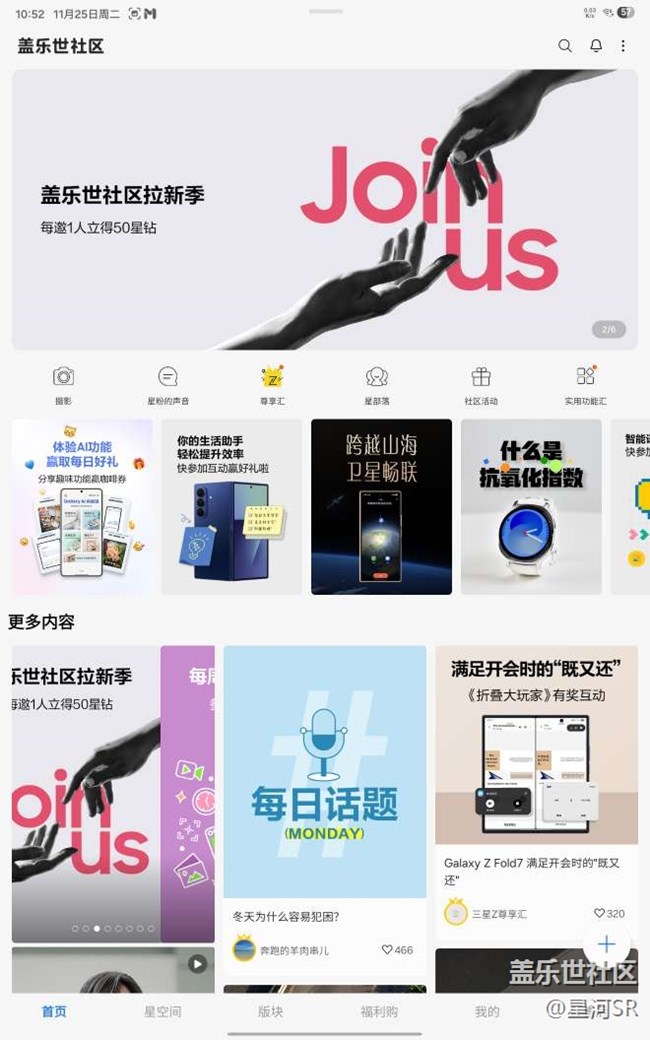Open the search icon
Viewport: 650px width, 1040px height.
click(x=565, y=46)
